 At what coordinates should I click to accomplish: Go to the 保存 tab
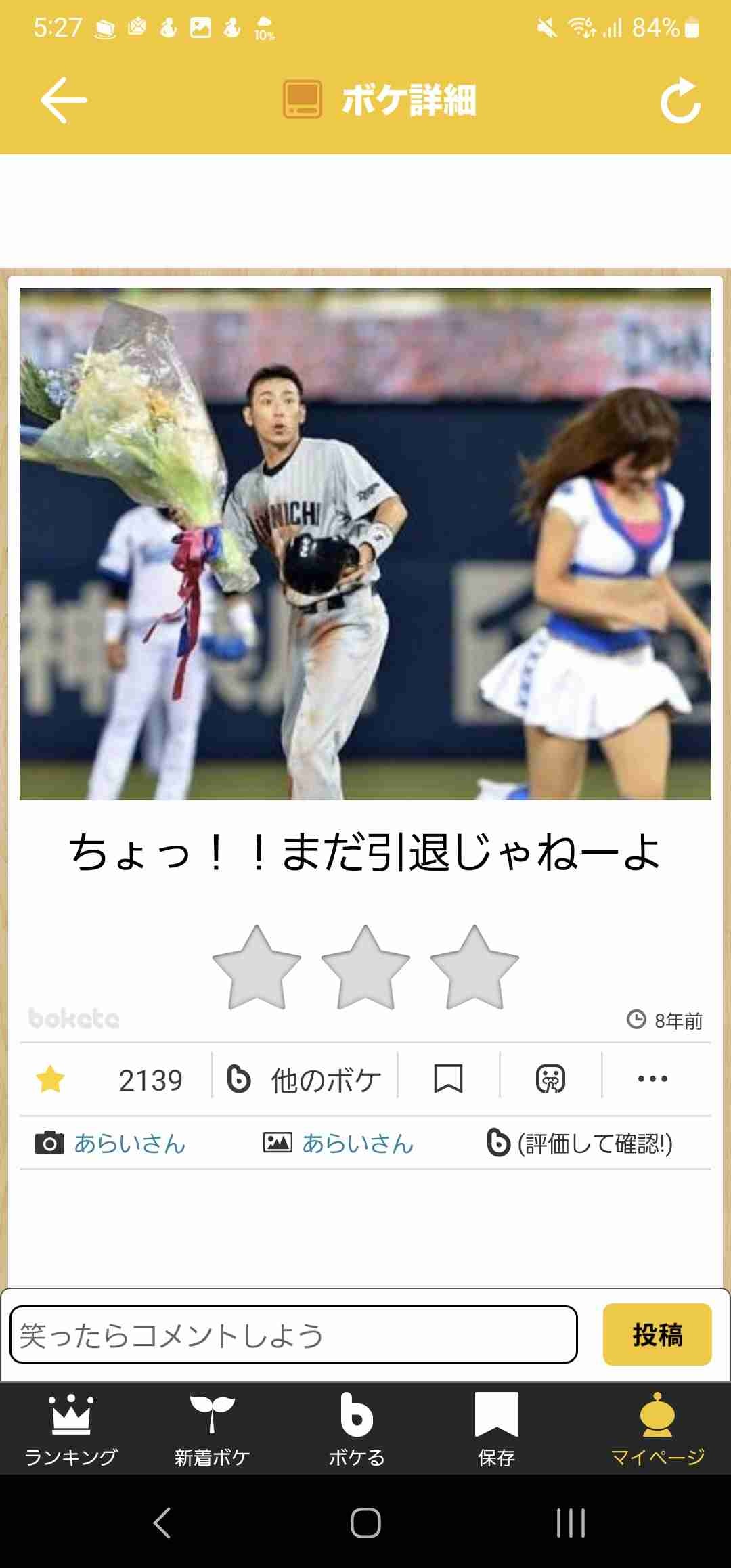pyautogui.click(x=496, y=1430)
